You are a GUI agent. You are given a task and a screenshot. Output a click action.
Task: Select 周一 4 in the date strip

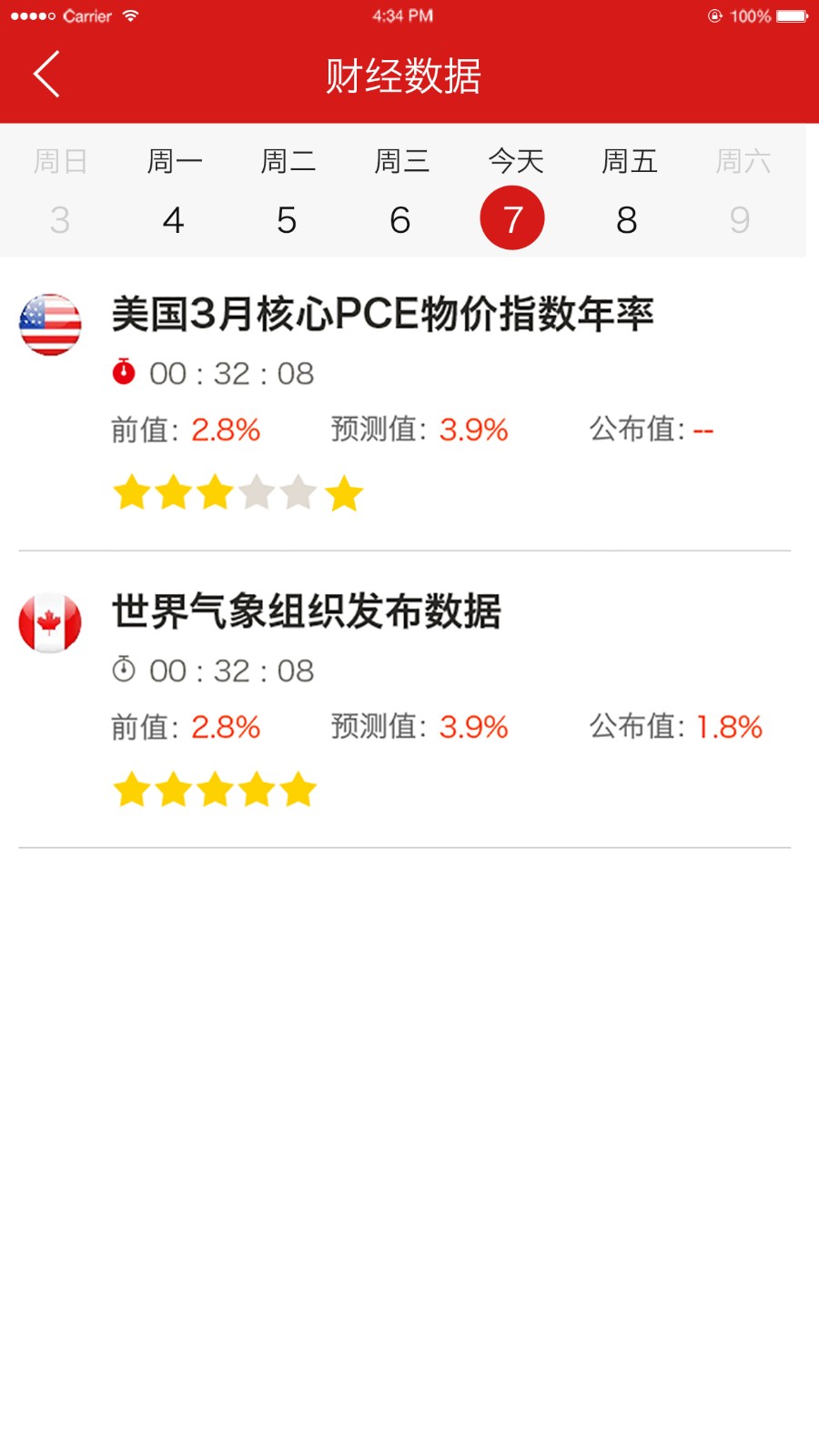tap(174, 191)
